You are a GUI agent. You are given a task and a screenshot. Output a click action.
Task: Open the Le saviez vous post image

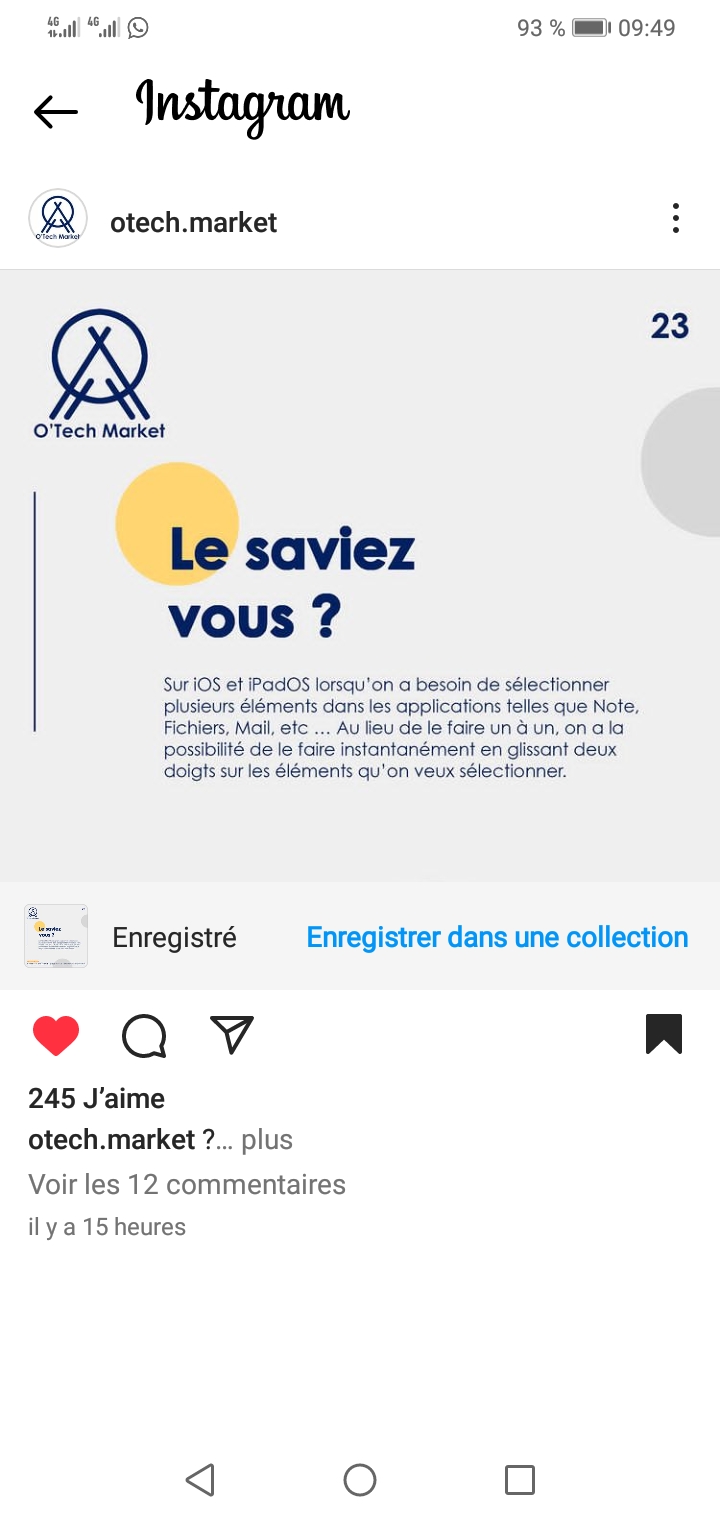pyautogui.click(x=360, y=576)
